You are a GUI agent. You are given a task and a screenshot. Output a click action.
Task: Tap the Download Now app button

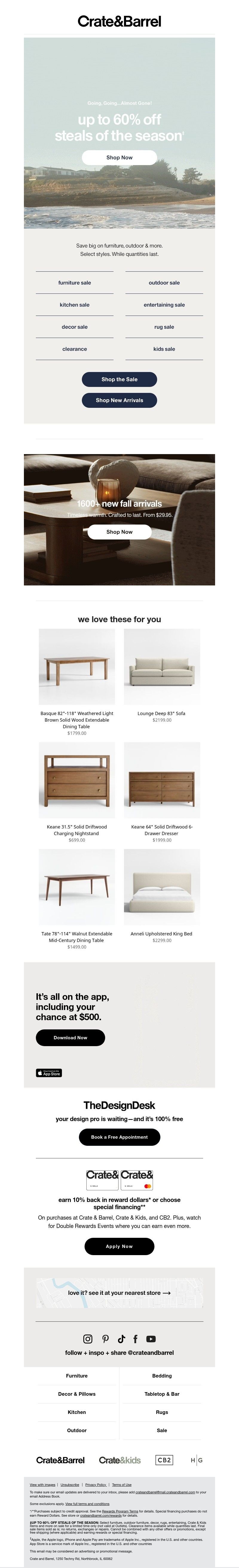(x=70, y=1037)
